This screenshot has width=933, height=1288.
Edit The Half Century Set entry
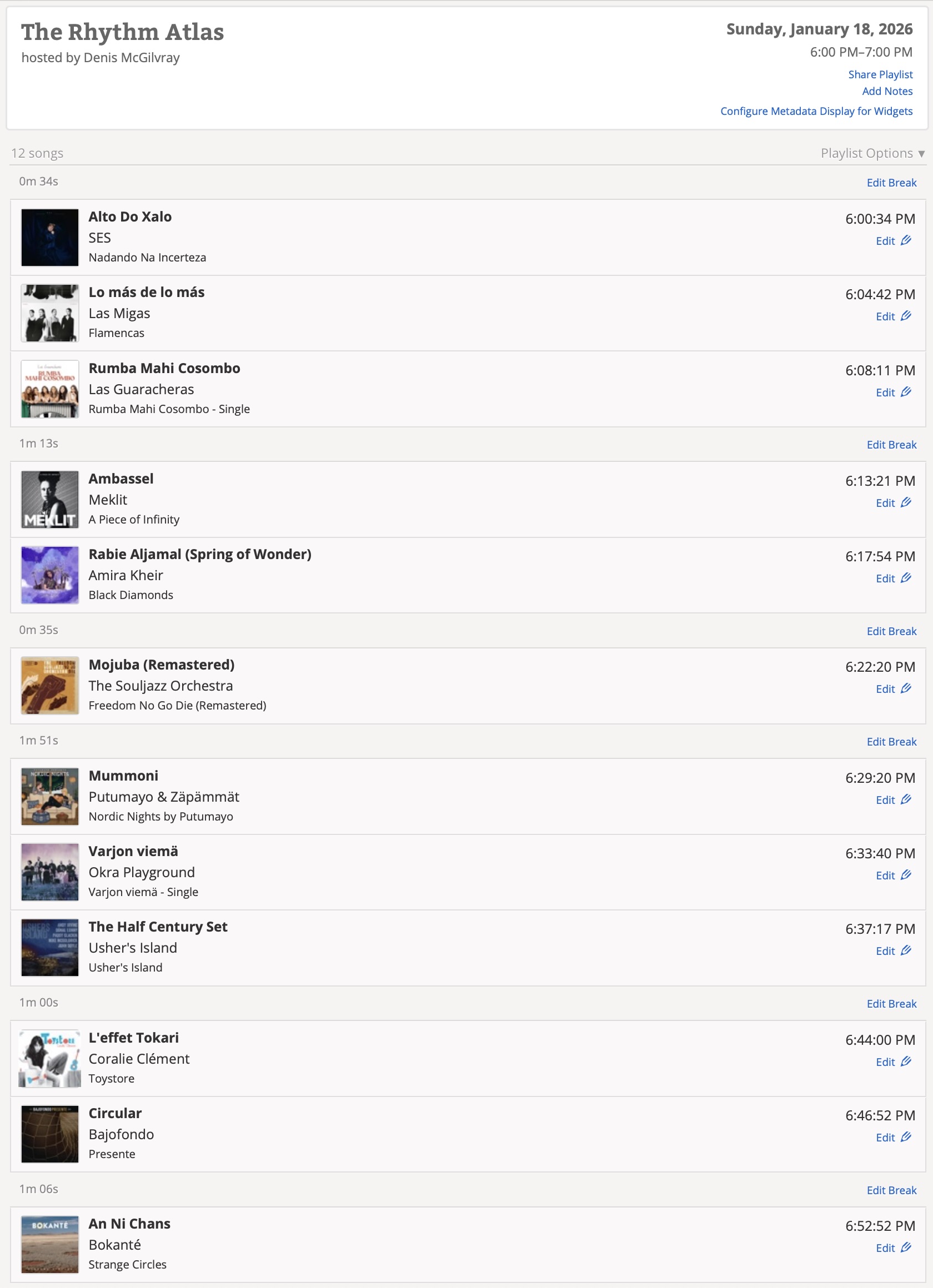[892, 950]
